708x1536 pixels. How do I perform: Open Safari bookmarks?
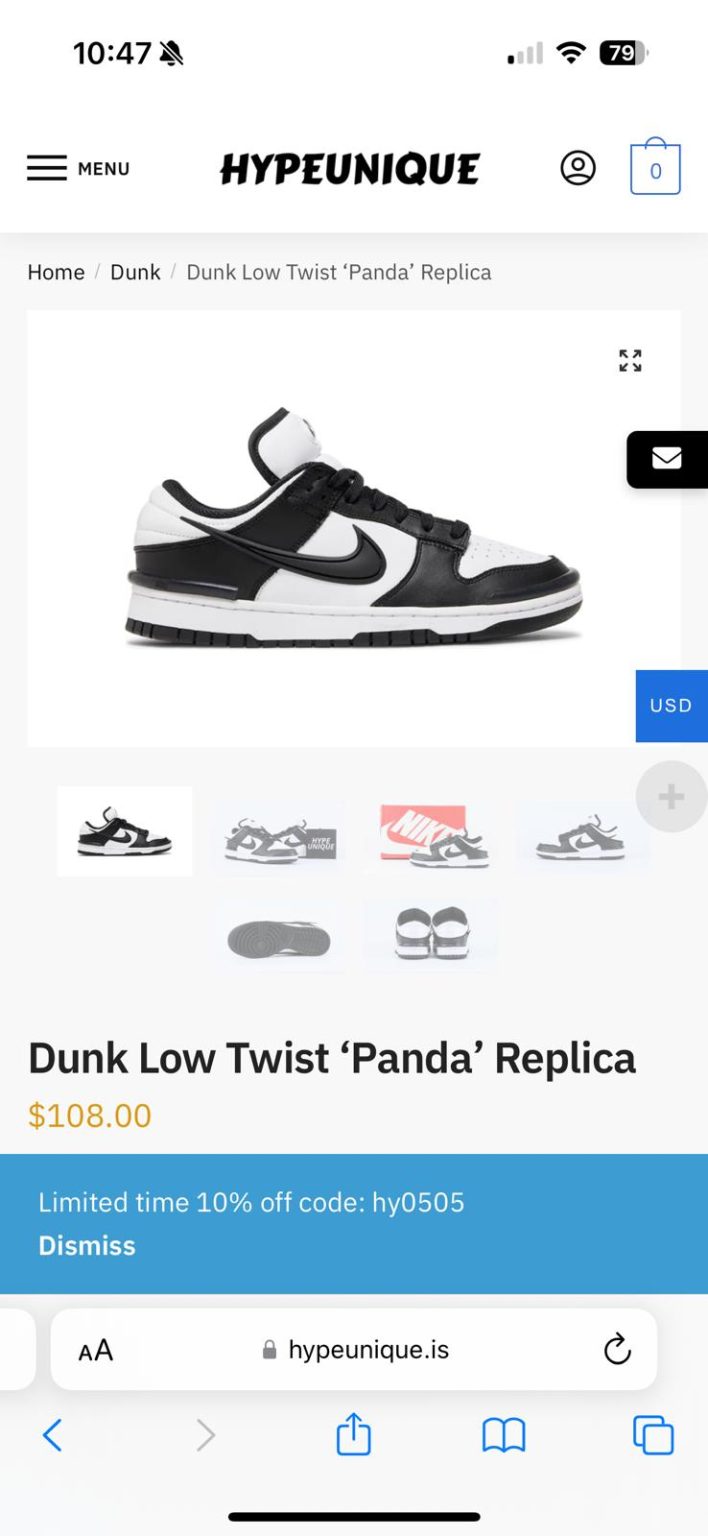[504, 1436]
